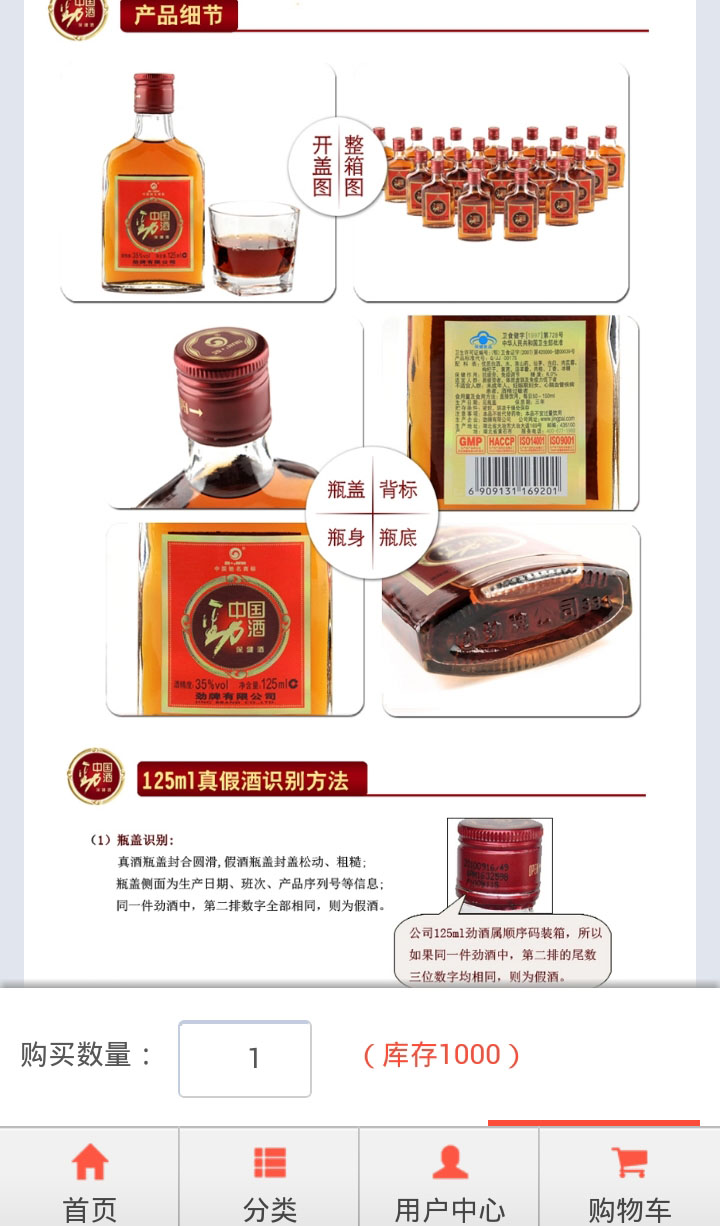The width and height of the screenshot is (720, 1226).
Task: Select the 瓶盖 bottle cap label in circle badge
Action: (x=349, y=491)
